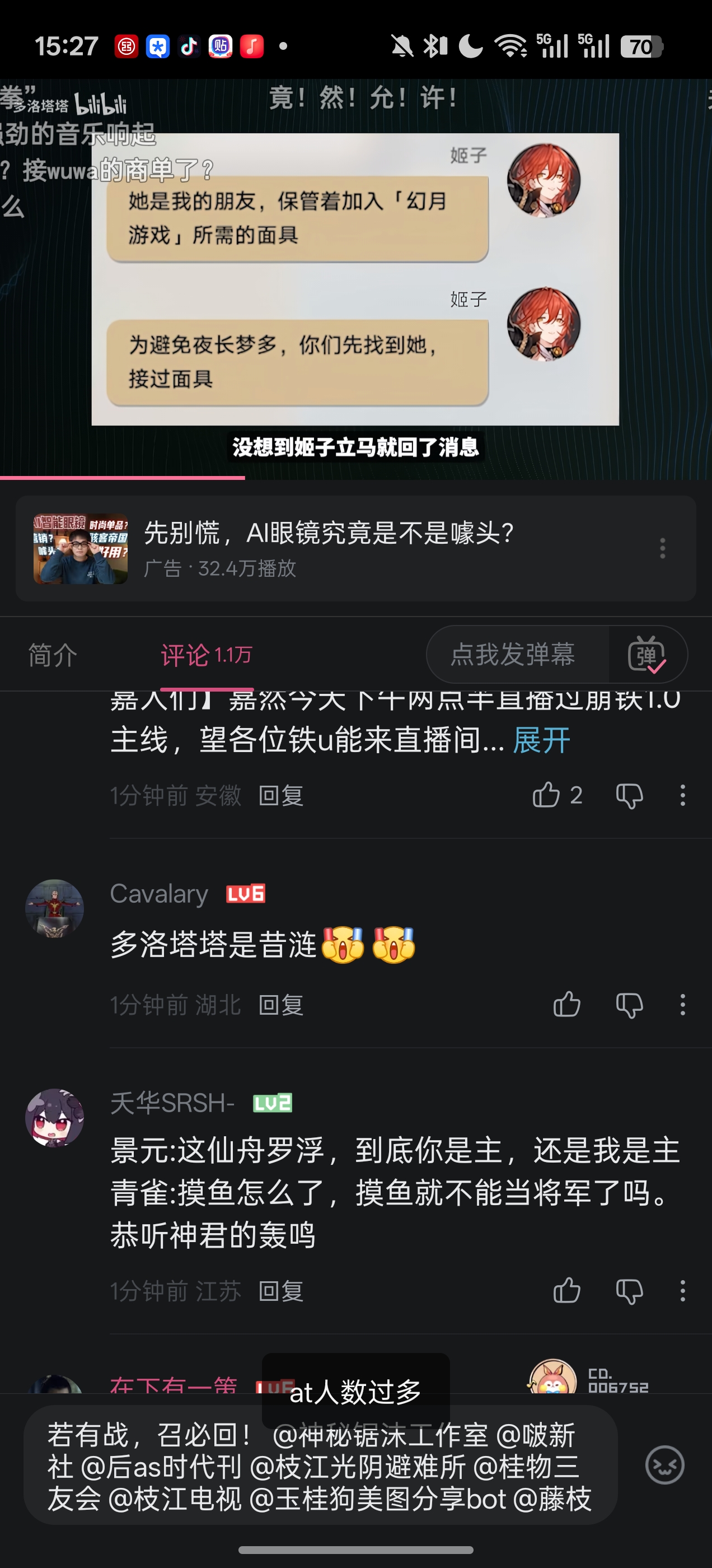Screen dimensions: 712x1568
Task: Open the more menu on Cavalary's comment
Action: tap(682, 1005)
